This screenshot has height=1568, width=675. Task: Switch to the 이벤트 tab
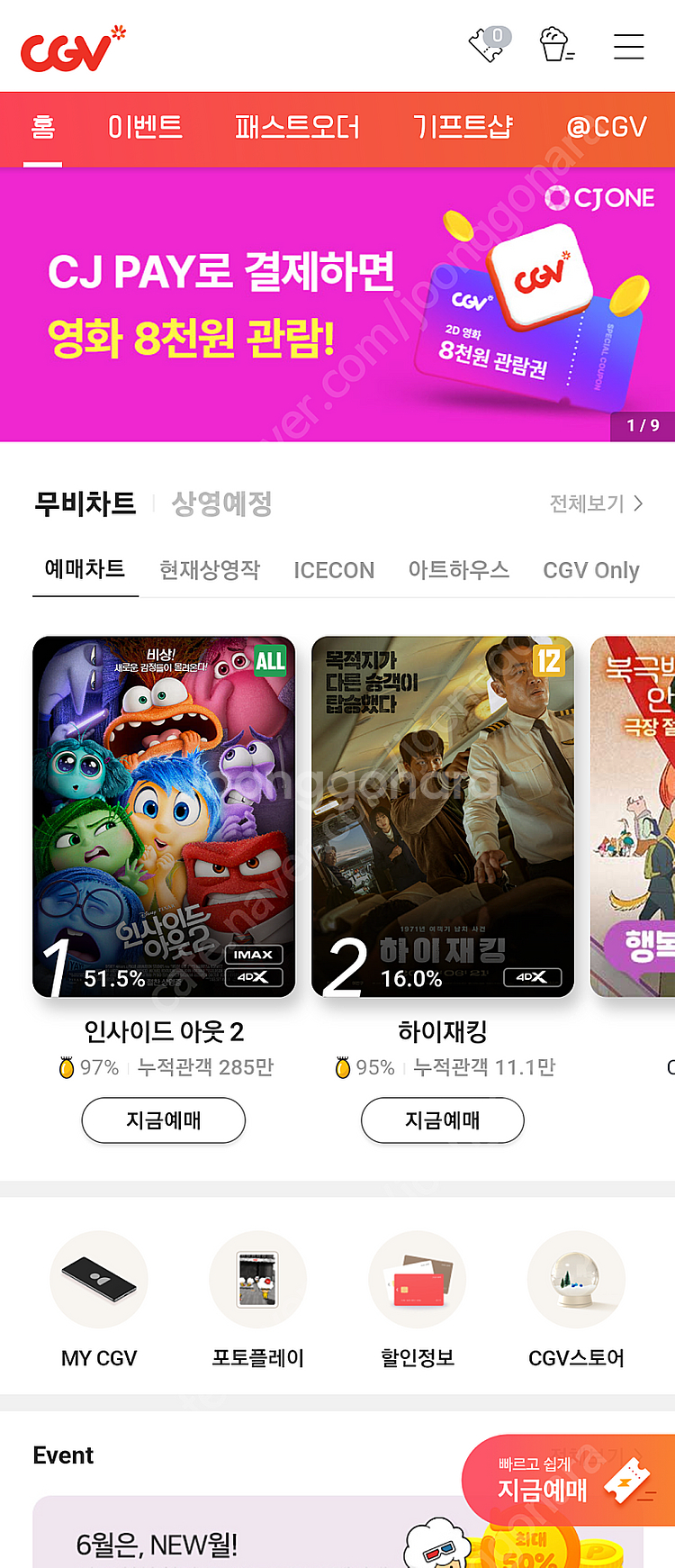click(144, 128)
